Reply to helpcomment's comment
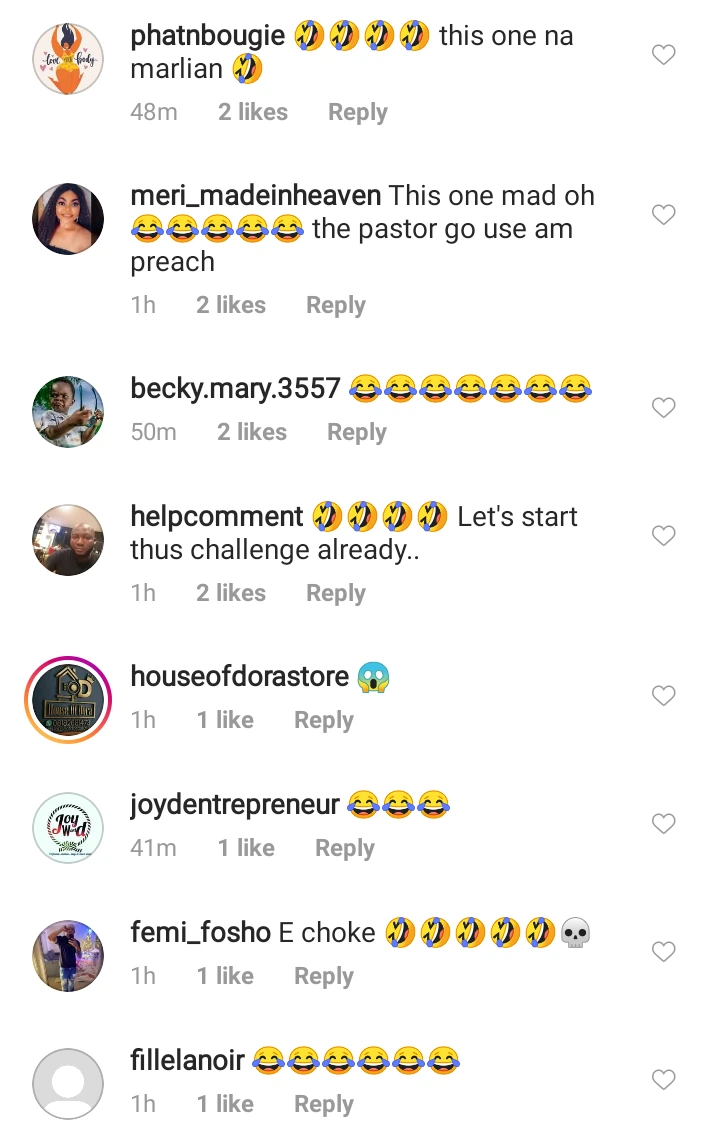Screen dimensions: 720x1140 [x=335, y=593]
